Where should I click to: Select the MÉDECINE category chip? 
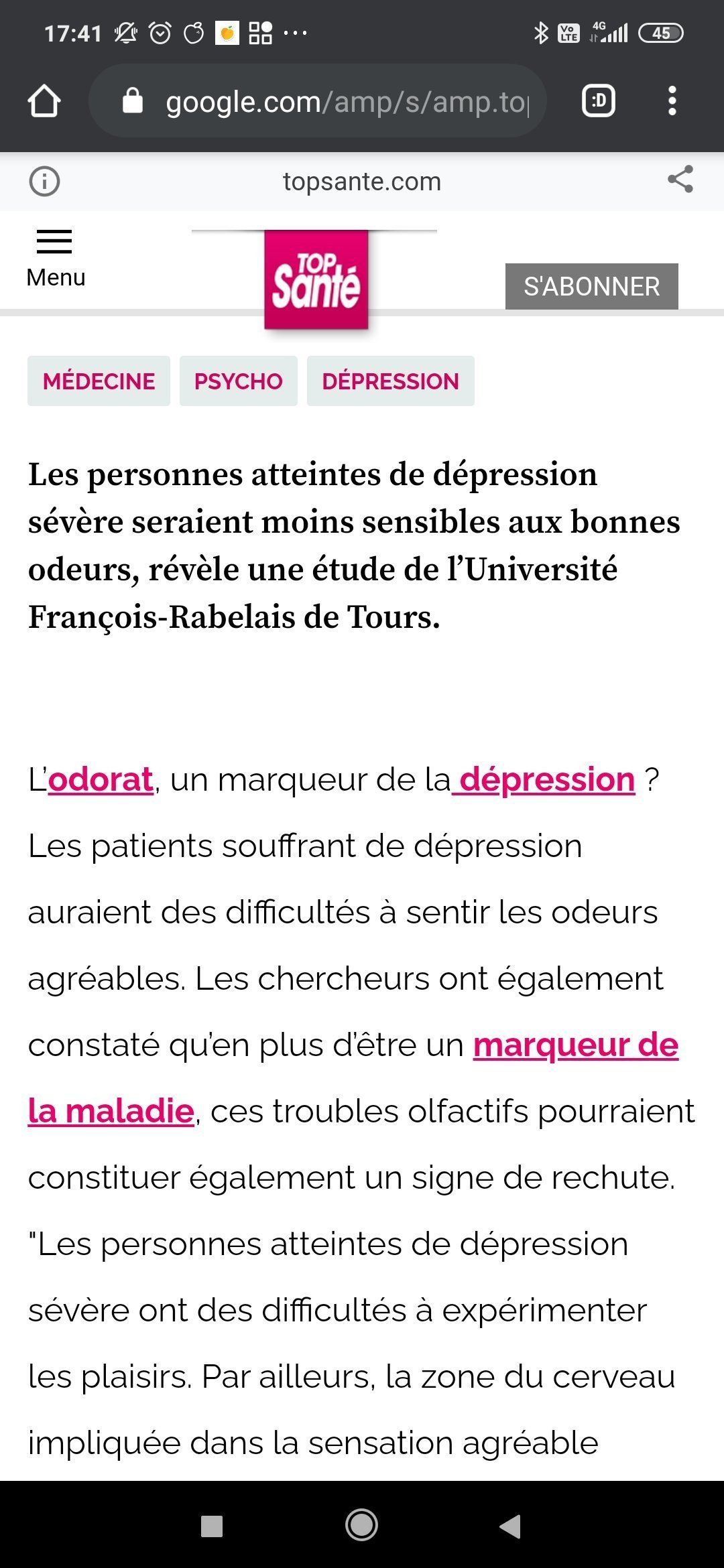(99, 381)
